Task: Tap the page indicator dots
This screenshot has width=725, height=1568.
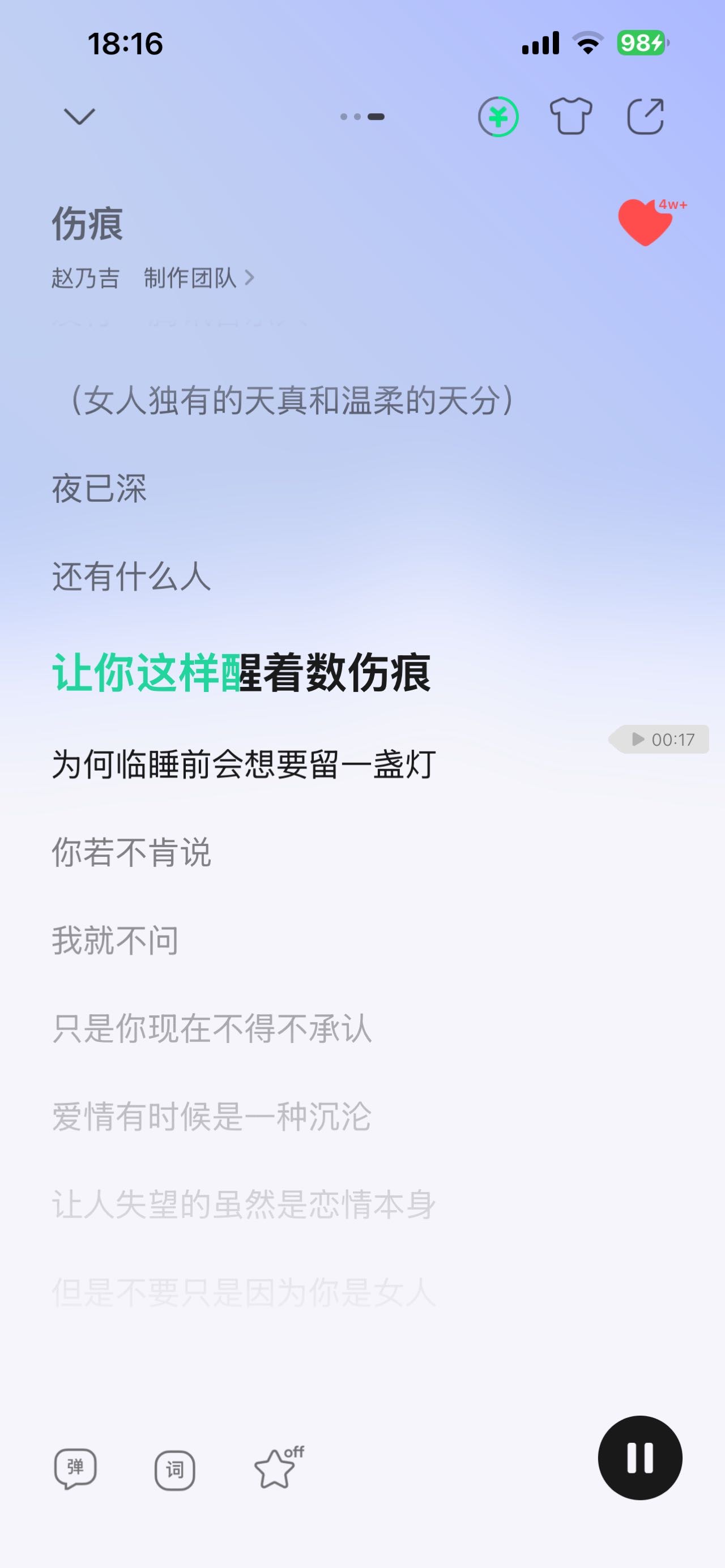Action: point(362,116)
